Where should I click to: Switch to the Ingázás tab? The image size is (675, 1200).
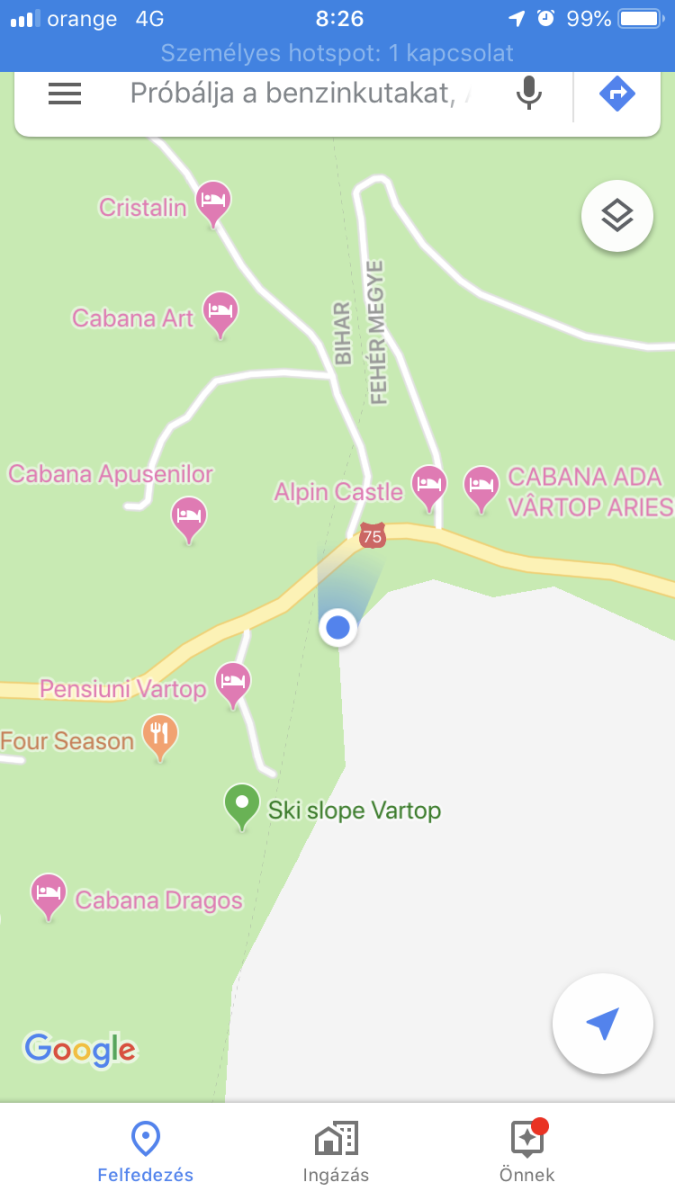click(x=336, y=1152)
